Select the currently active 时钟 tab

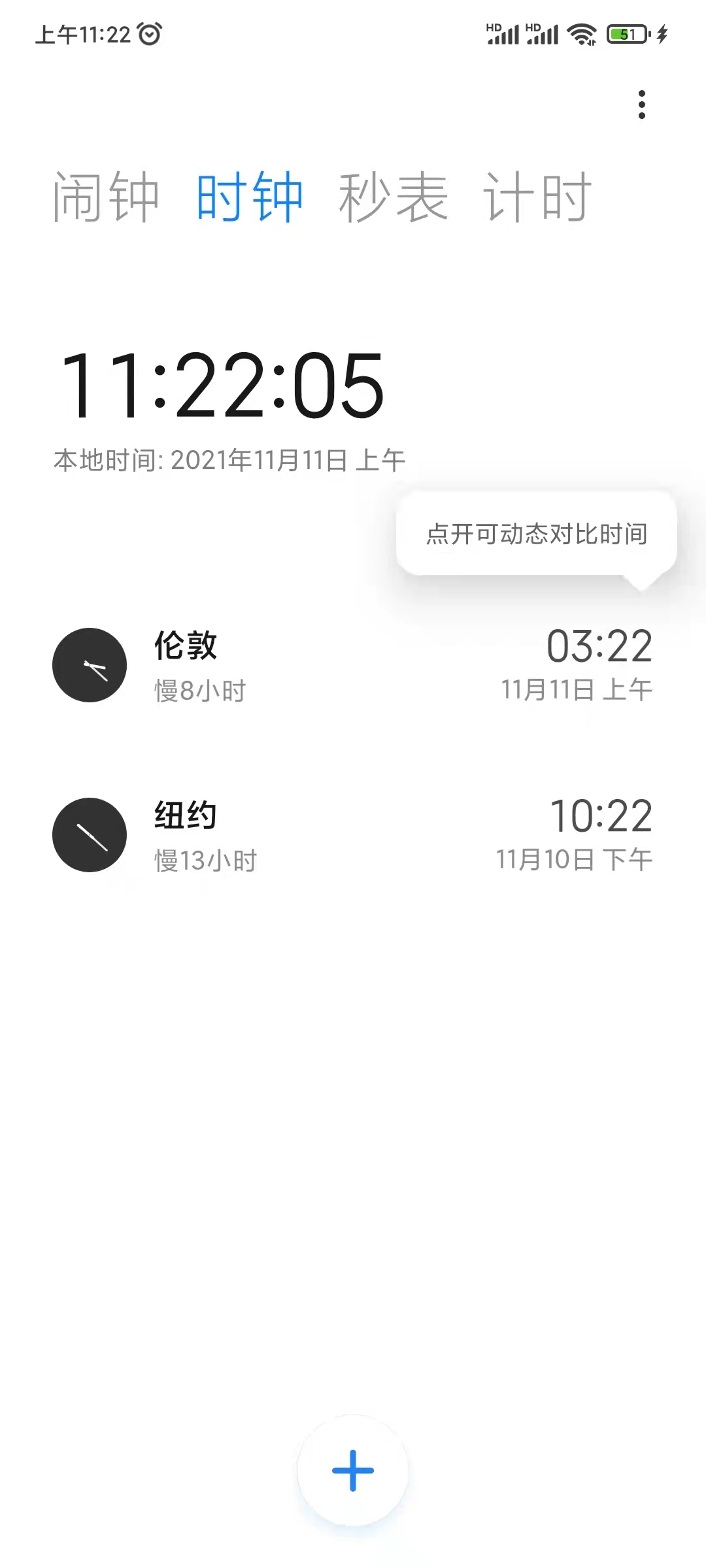pyautogui.click(x=248, y=197)
